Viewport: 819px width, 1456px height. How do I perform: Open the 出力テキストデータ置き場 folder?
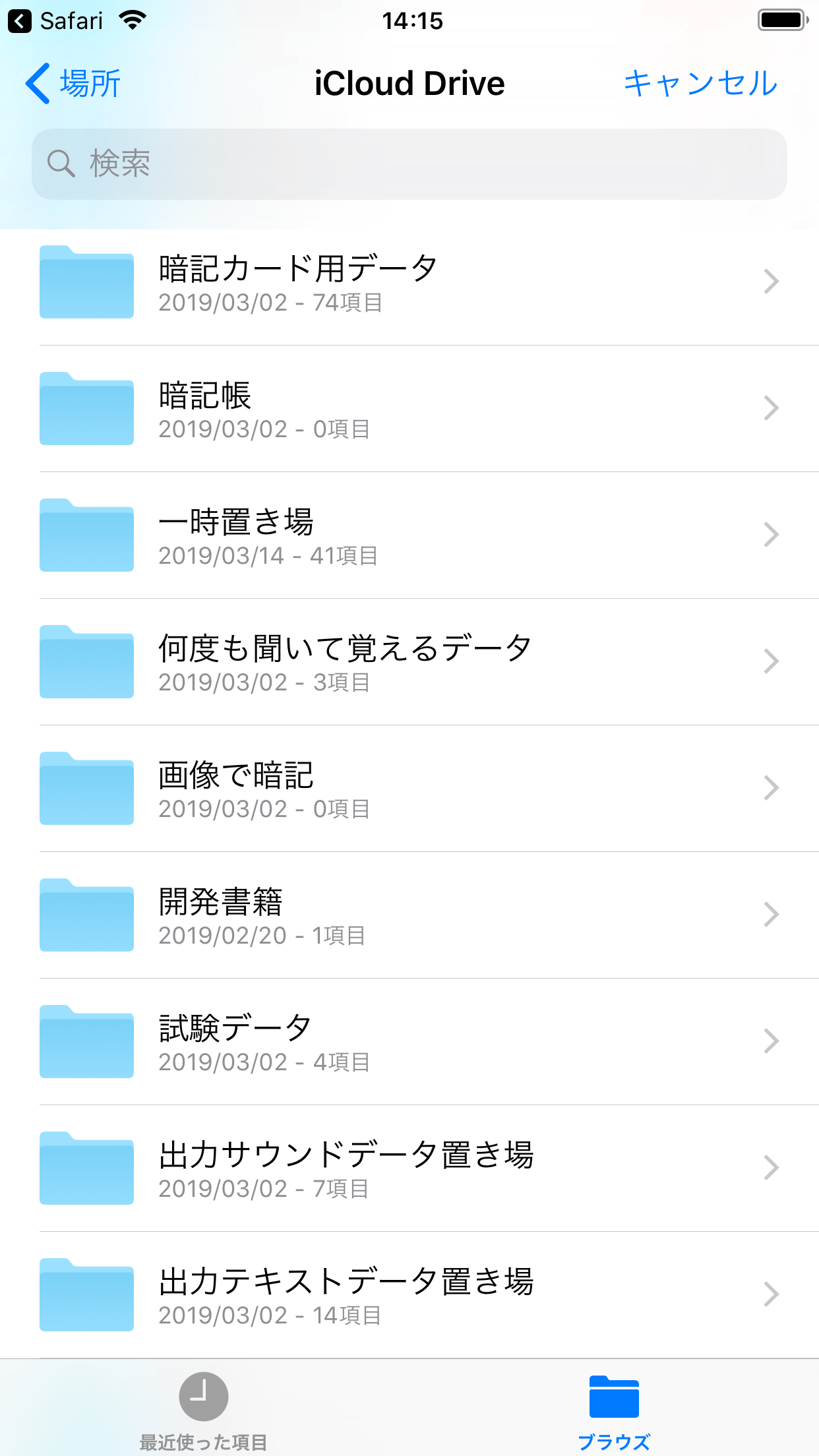click(409, 1295)
